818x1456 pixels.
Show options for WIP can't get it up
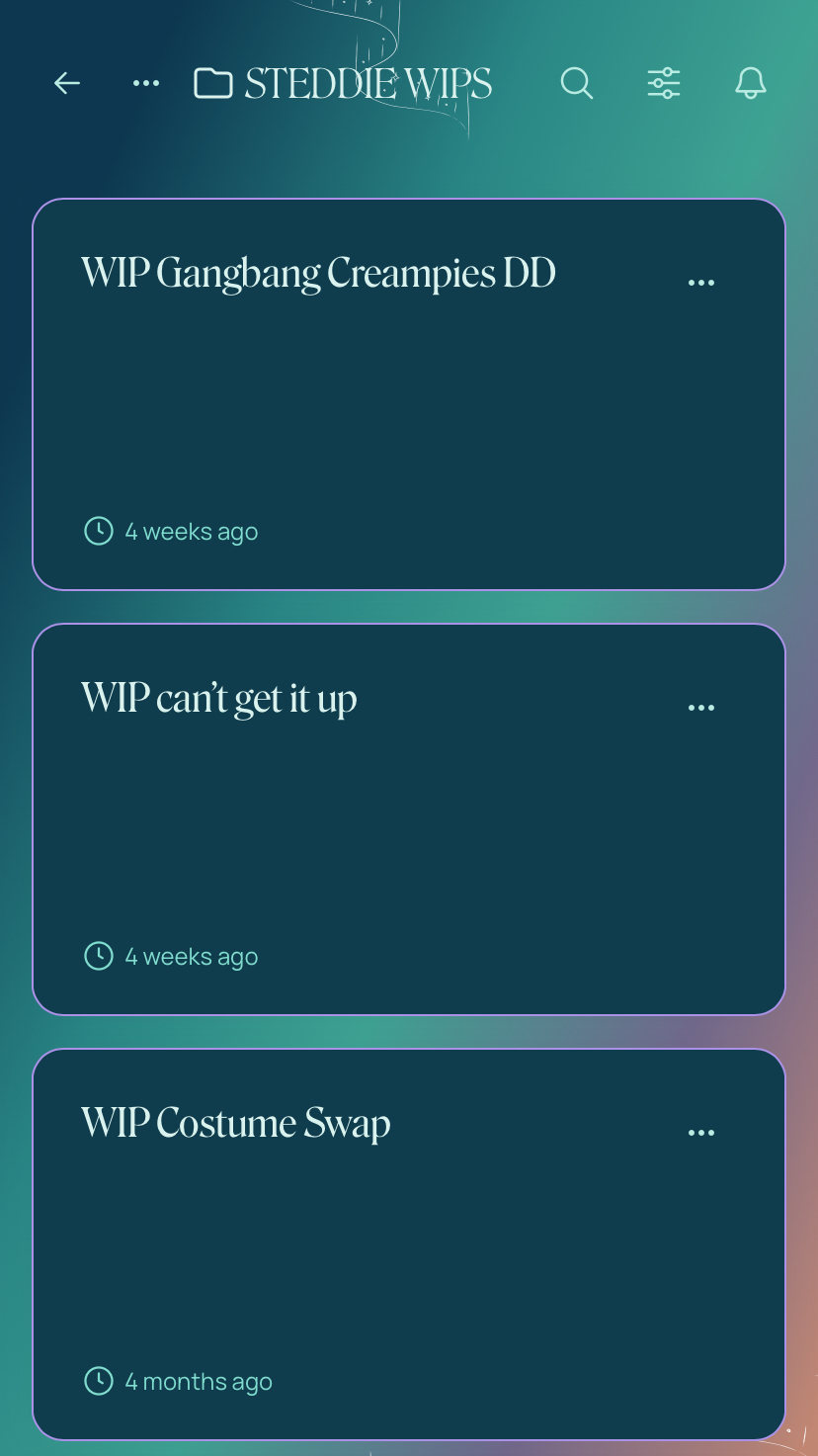[700, 708]
